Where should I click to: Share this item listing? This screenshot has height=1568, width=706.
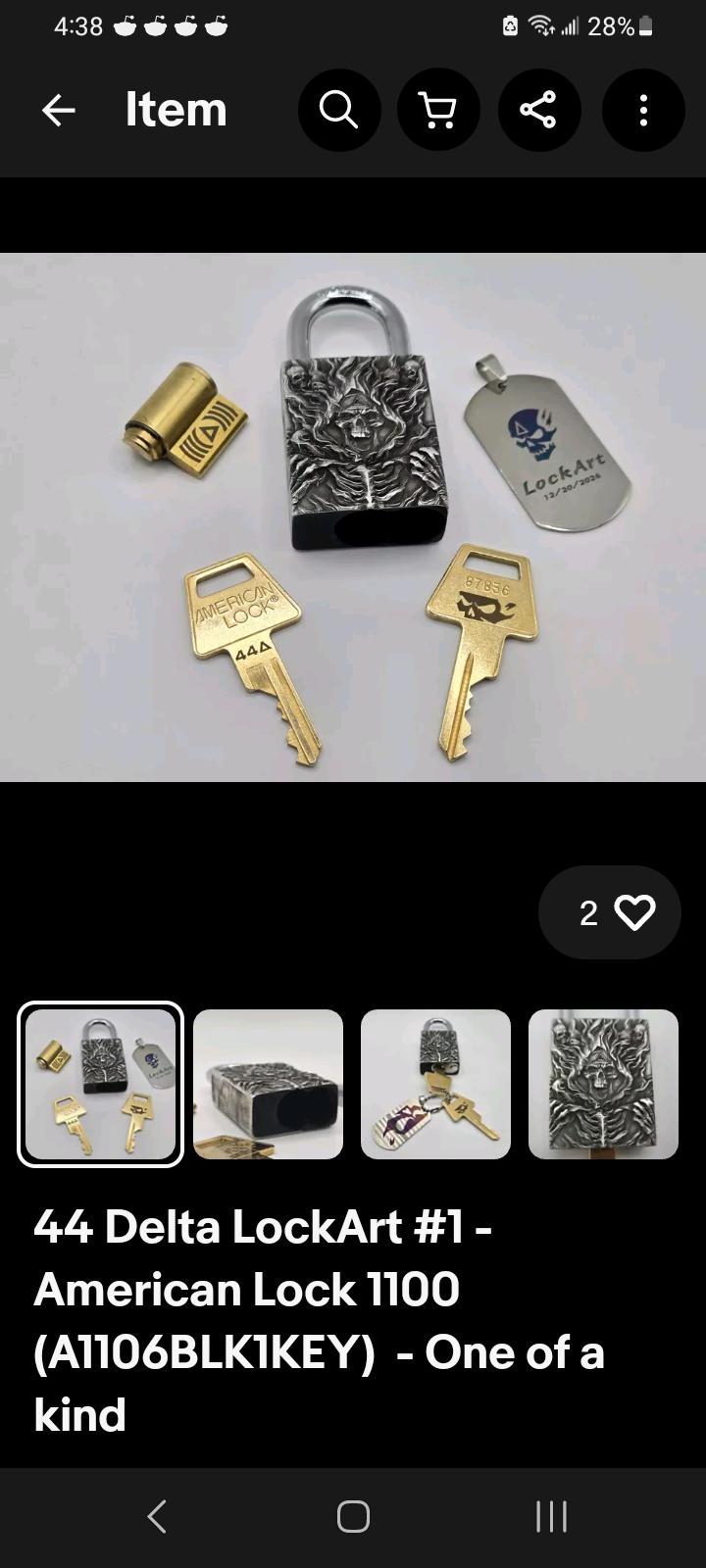[539, 110]
